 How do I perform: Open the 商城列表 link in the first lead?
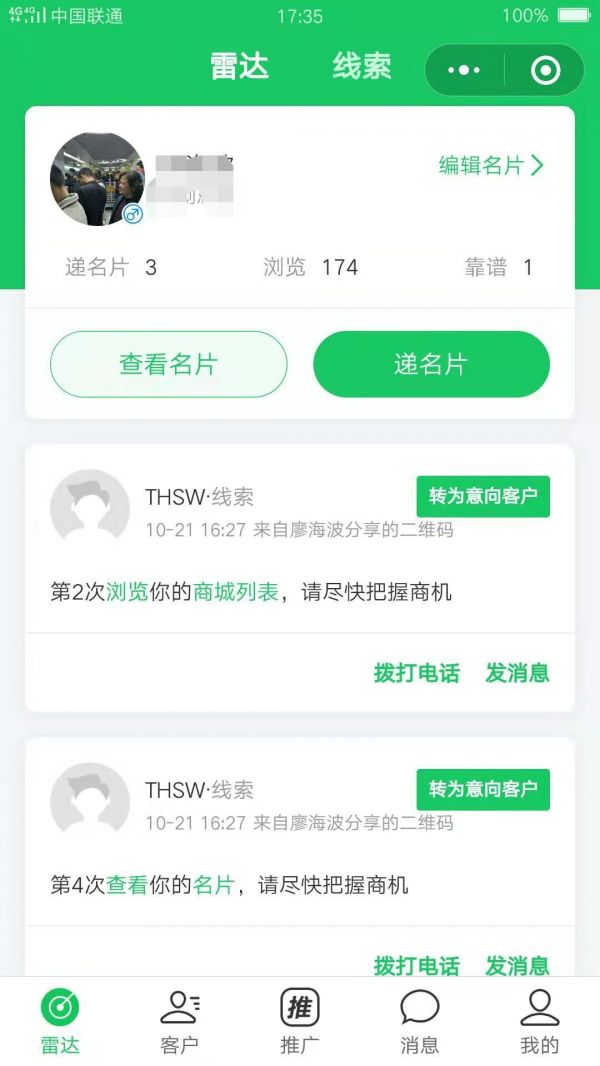point(236,592)
